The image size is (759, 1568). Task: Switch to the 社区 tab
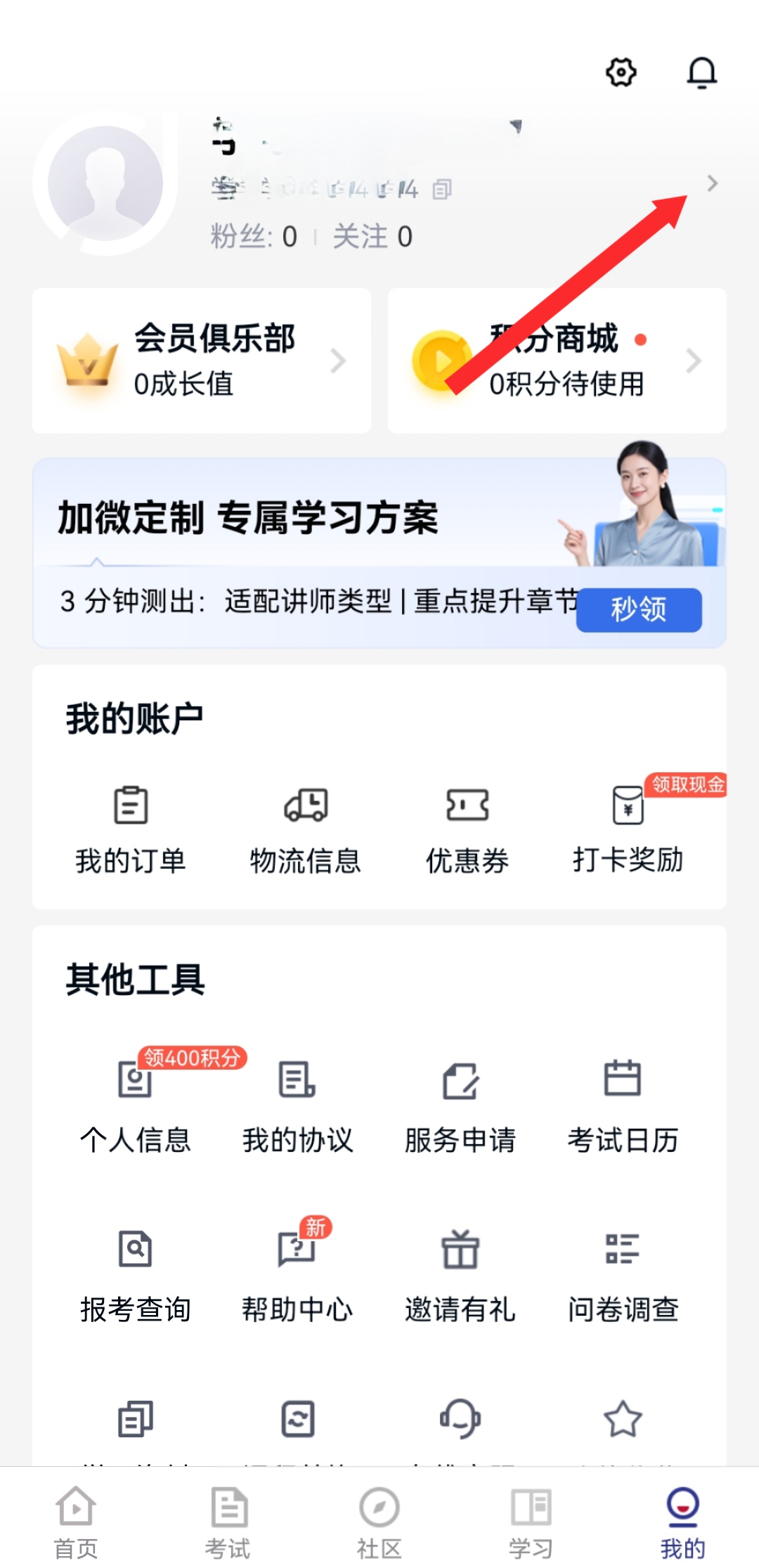[x=379, y=1518]
